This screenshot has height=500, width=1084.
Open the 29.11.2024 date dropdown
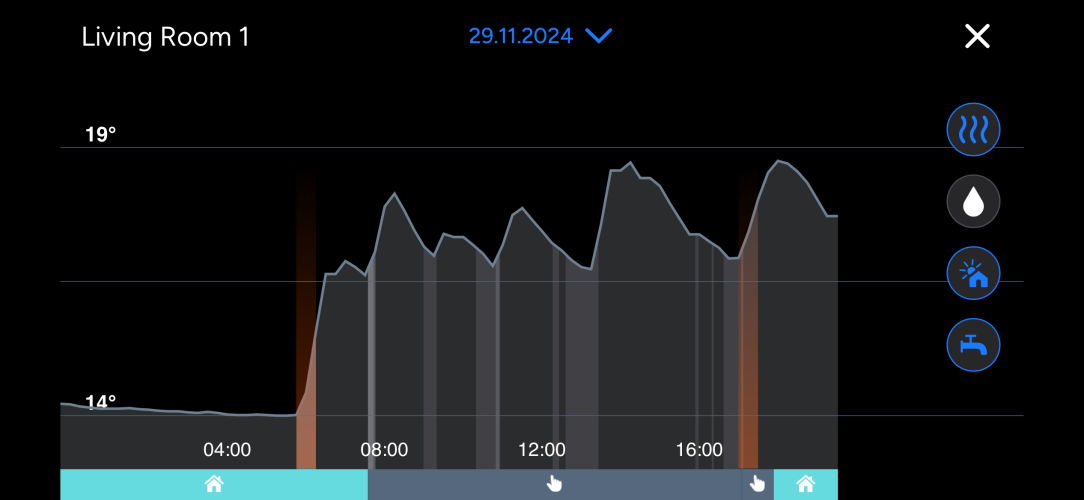pyautogui.click(x=540, y=36)
